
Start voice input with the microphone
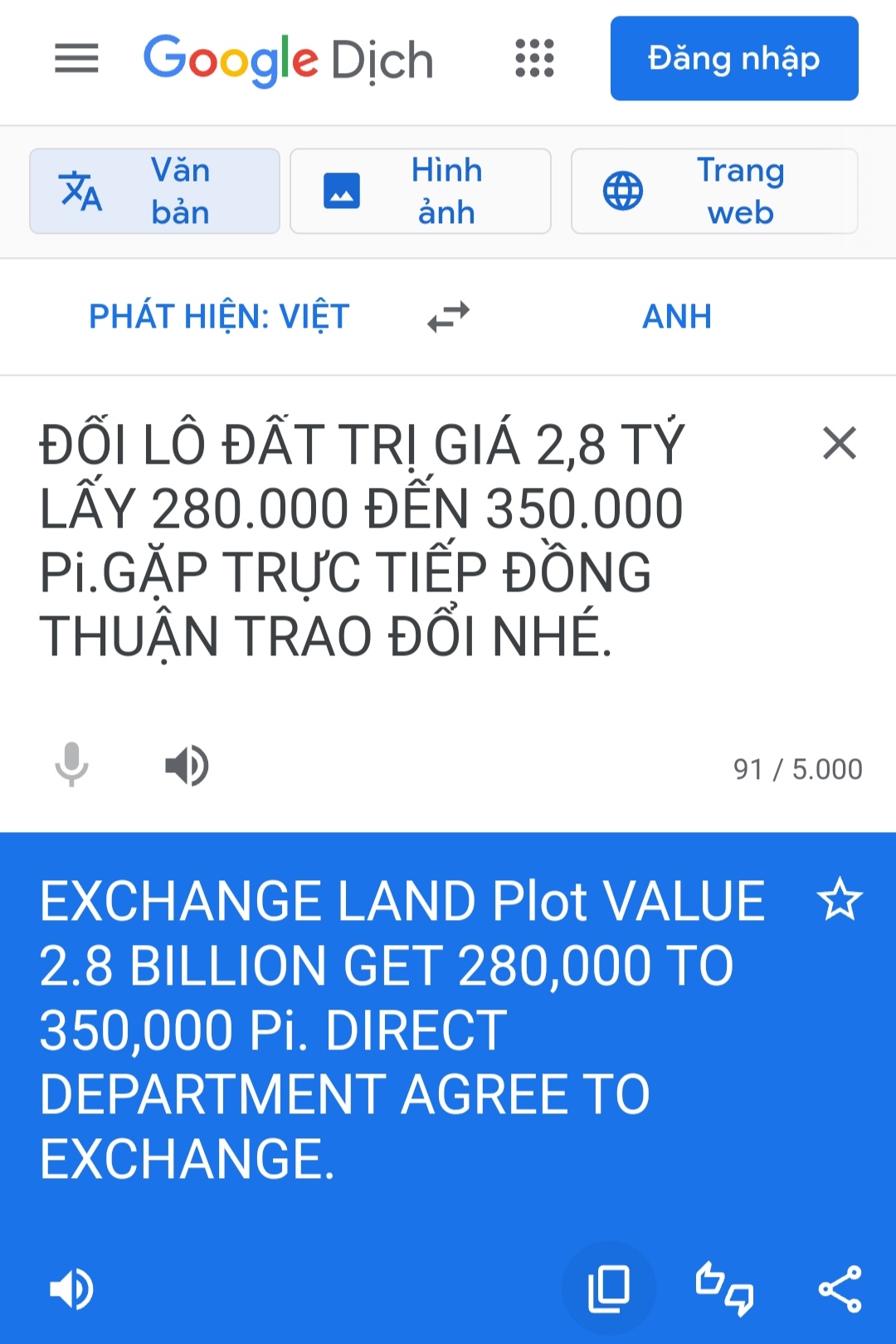click(71, 765)
